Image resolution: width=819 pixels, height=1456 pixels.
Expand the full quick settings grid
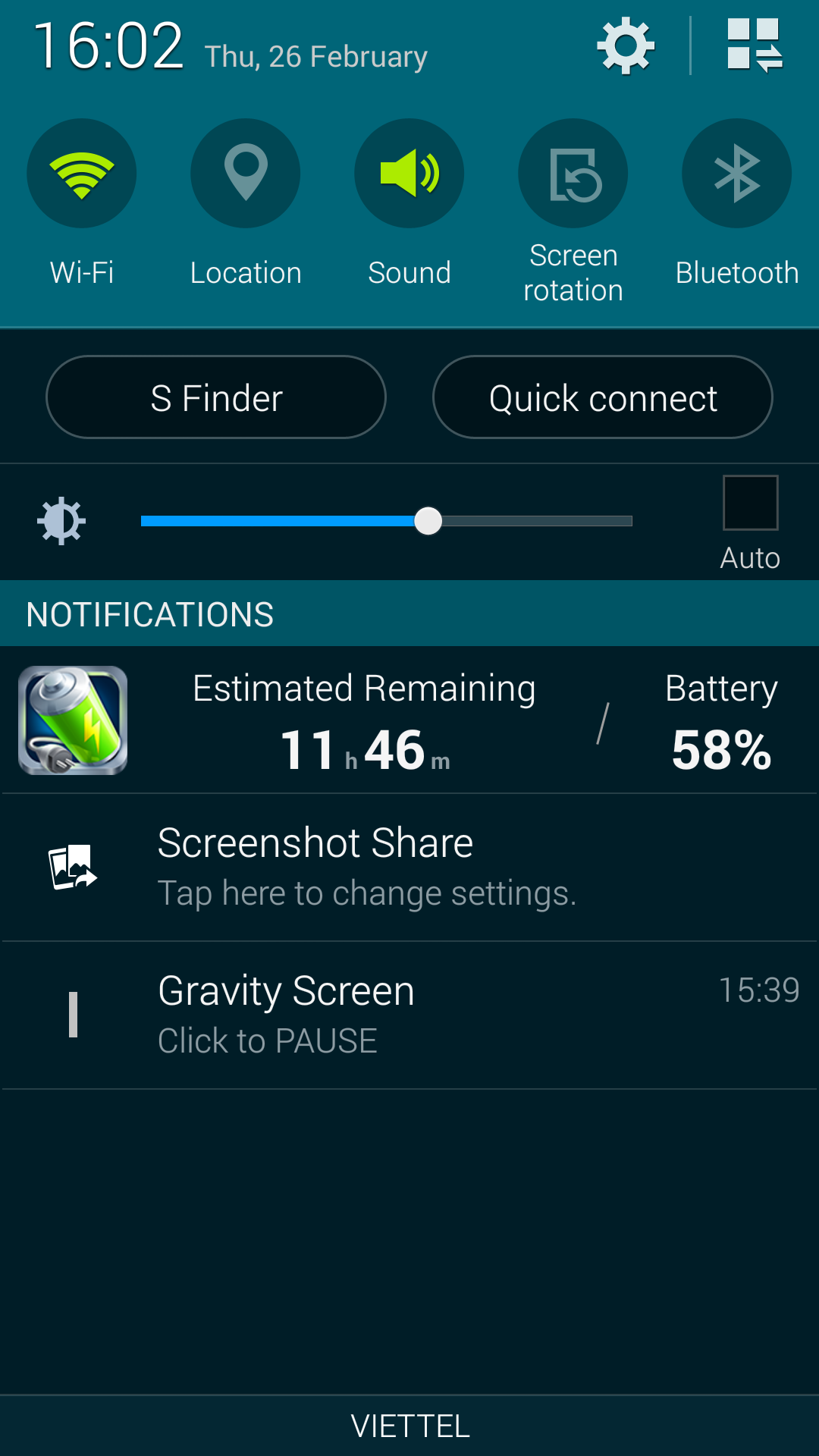[x=755, y=45]
